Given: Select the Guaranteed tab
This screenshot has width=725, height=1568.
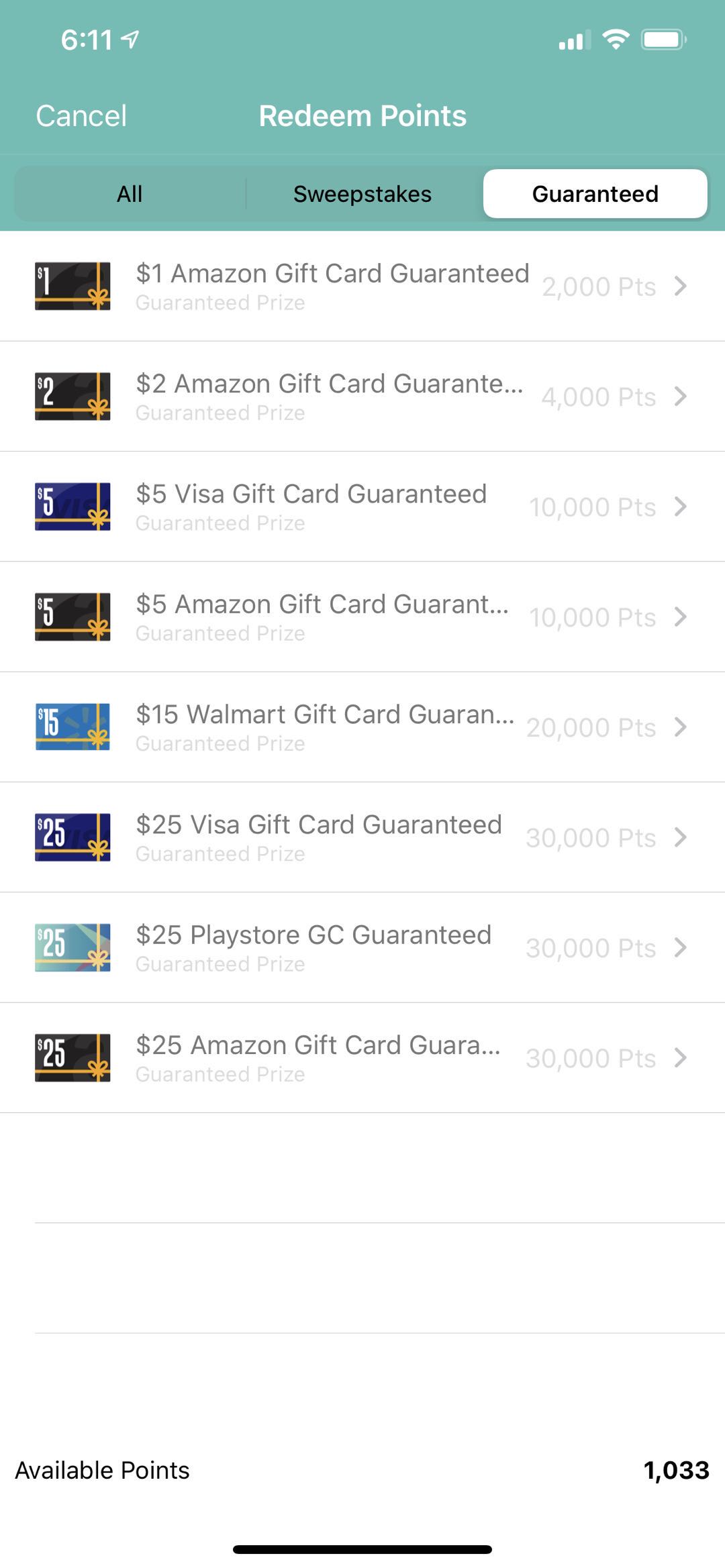Looking at the screenshot, I should (x=595, y=194).
